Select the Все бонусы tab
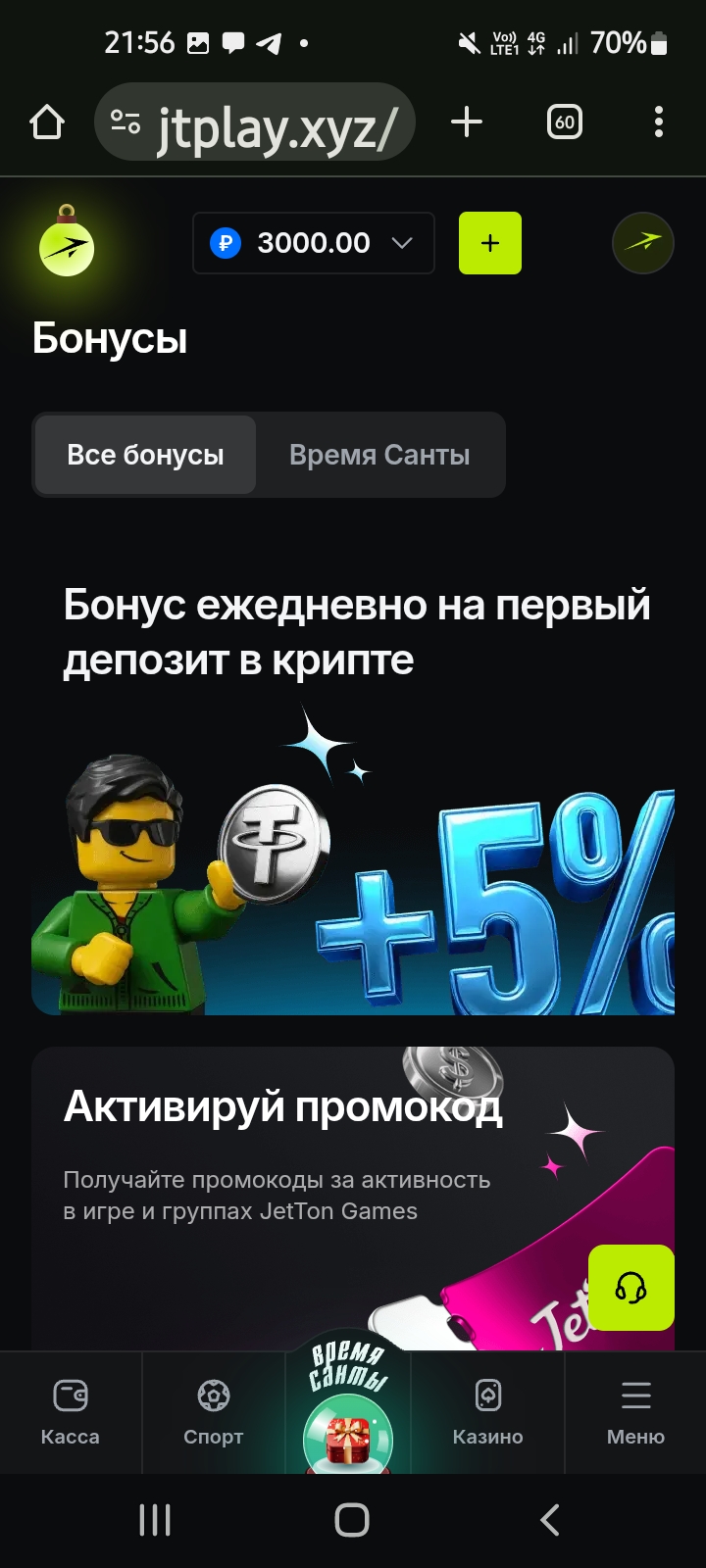The height and width of the screenshot is (1568, 706). point(145,455)
